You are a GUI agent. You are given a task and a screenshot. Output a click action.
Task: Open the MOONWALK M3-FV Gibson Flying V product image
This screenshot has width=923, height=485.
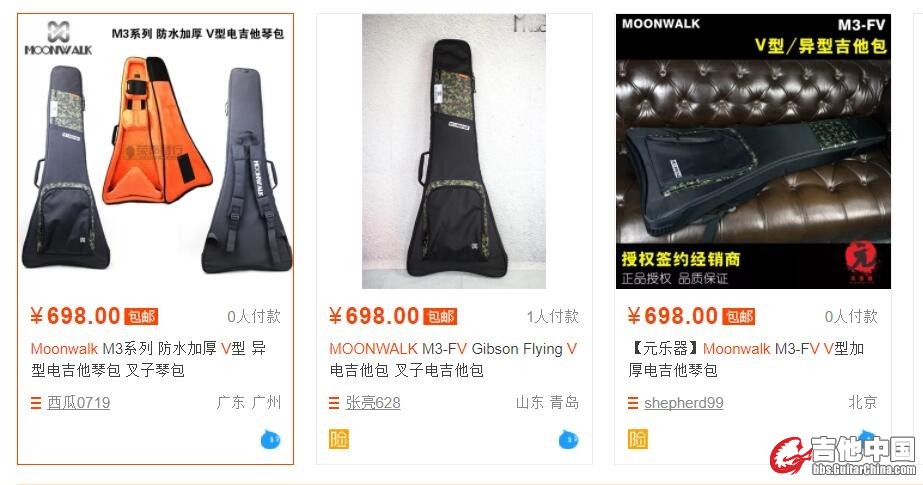453,152
